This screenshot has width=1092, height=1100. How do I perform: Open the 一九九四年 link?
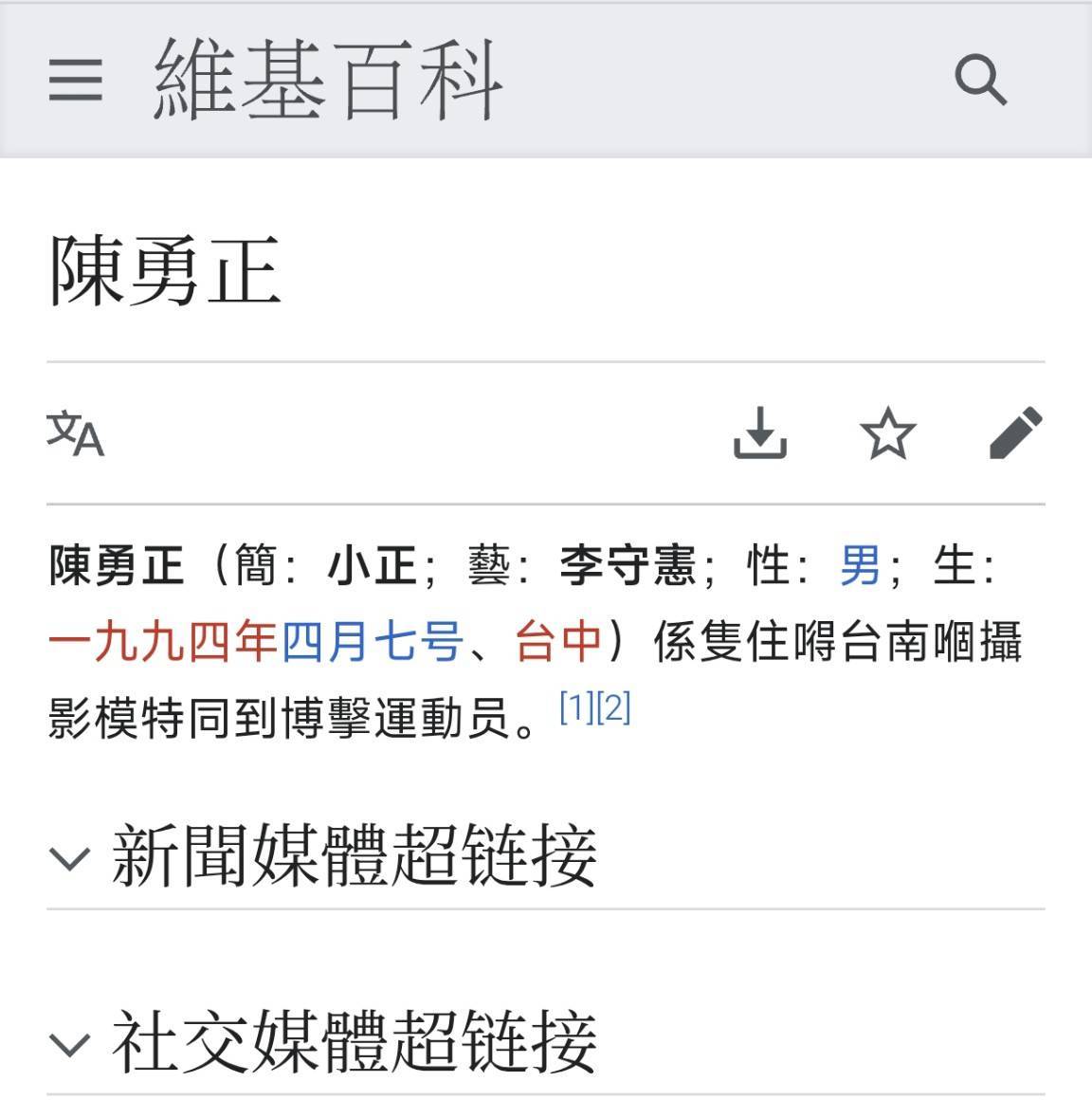click(163, 642)
